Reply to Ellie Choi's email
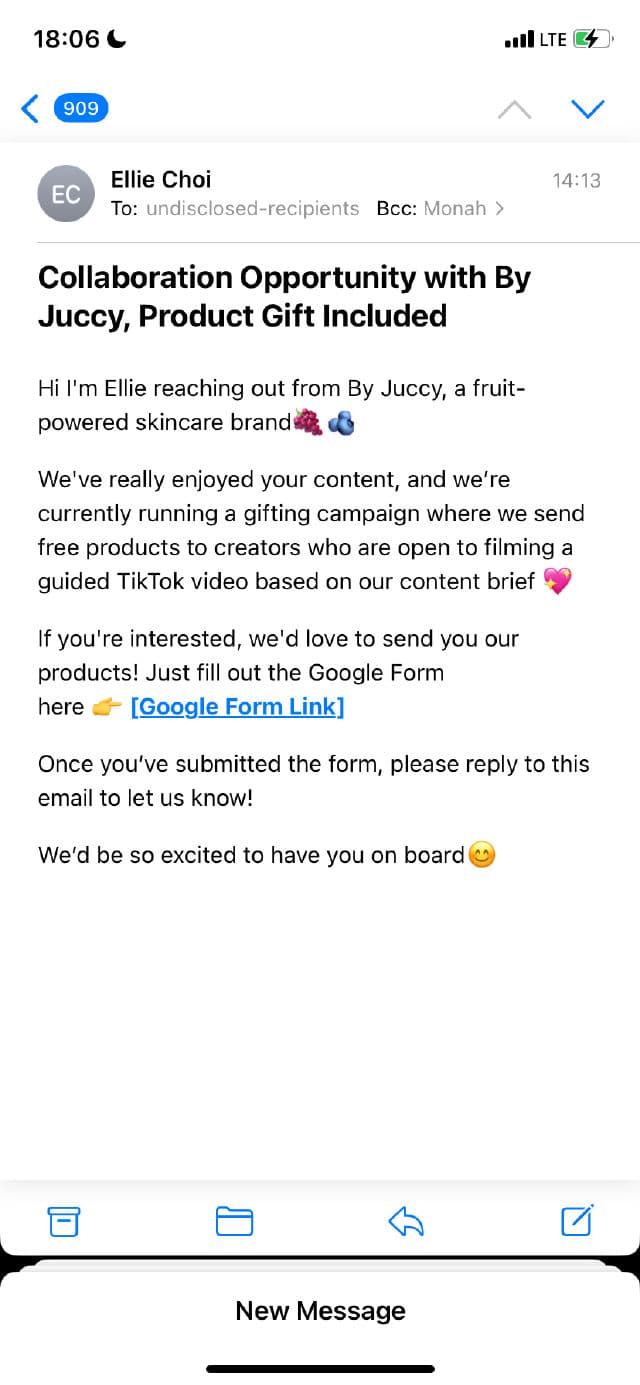Viewport: 640px width, 1385px height. pyautogui.click(x=406, y=1221)
